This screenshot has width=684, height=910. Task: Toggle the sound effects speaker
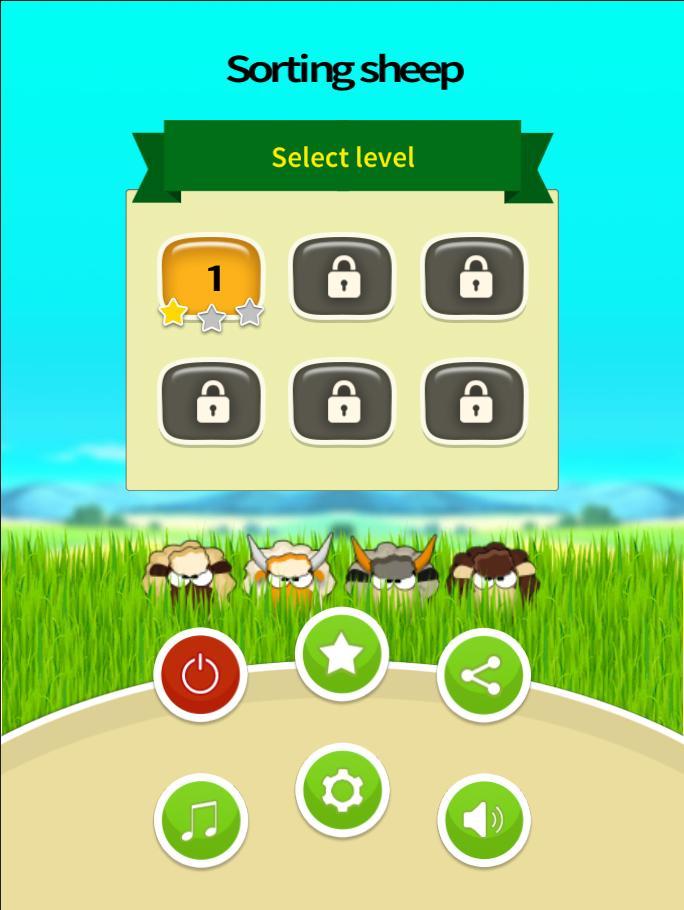tap(484, 821)
